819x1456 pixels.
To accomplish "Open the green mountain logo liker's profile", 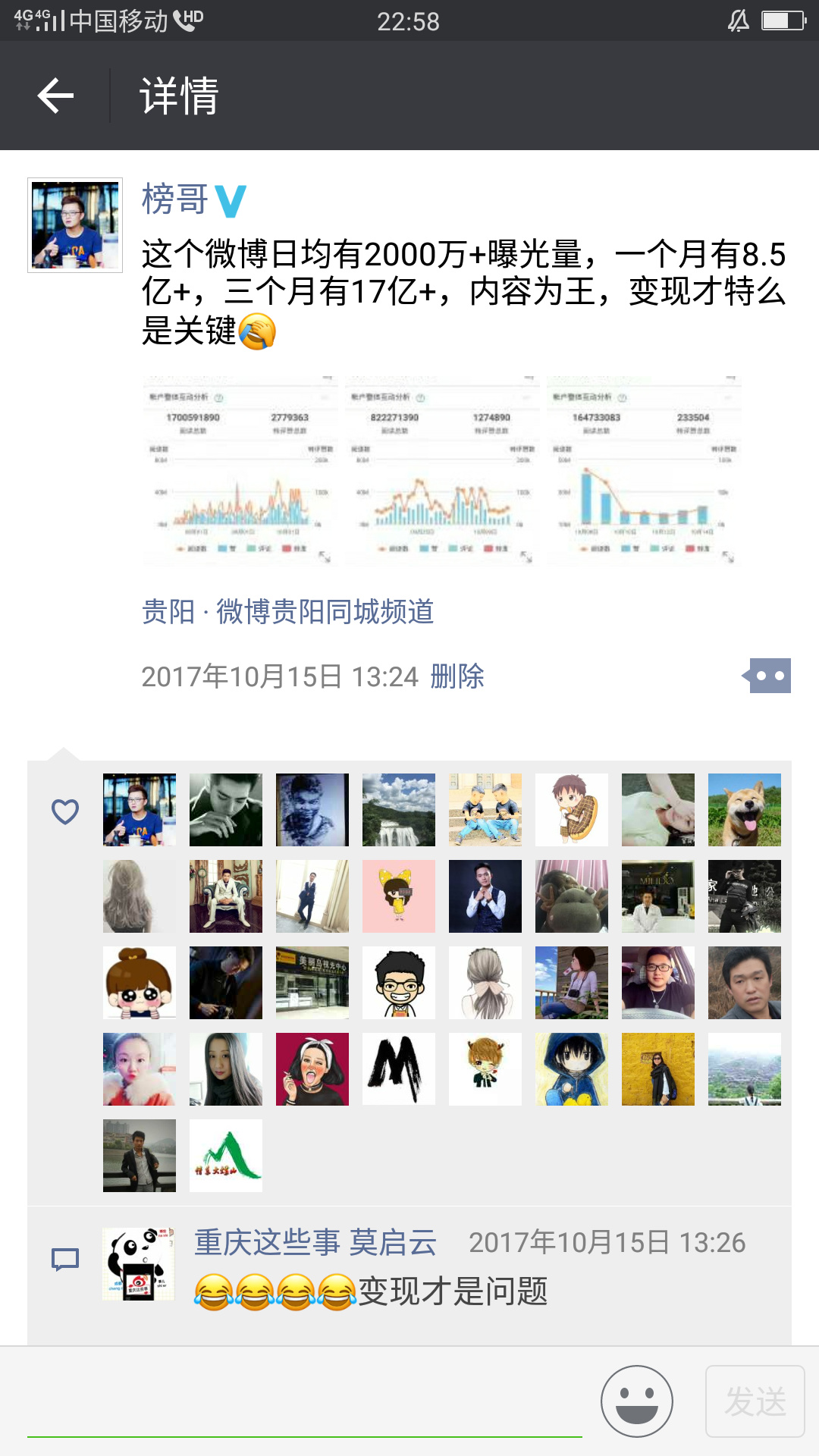I will (225, 1156).
